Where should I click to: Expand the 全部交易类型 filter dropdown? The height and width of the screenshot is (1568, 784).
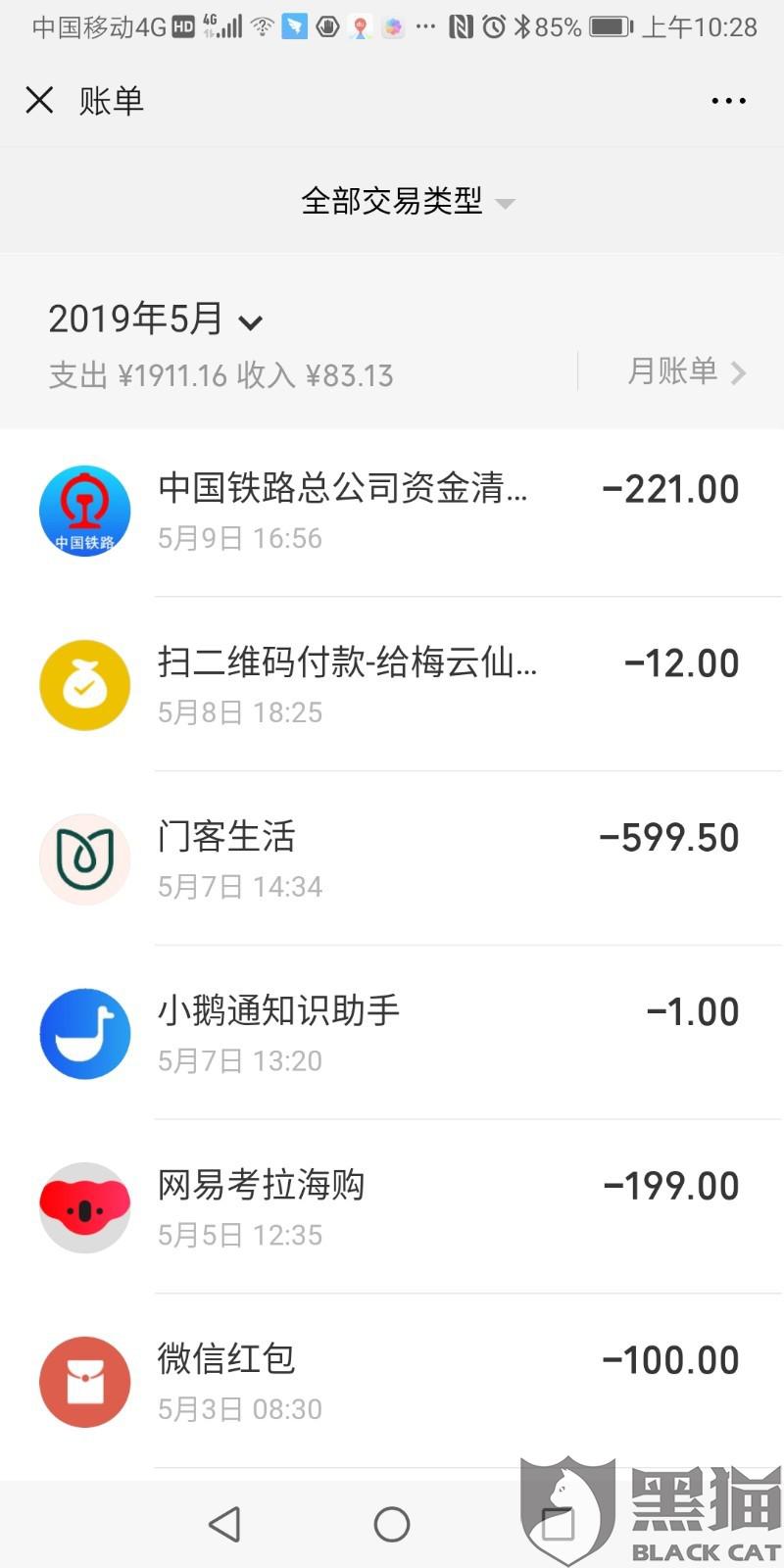point(407,202)
